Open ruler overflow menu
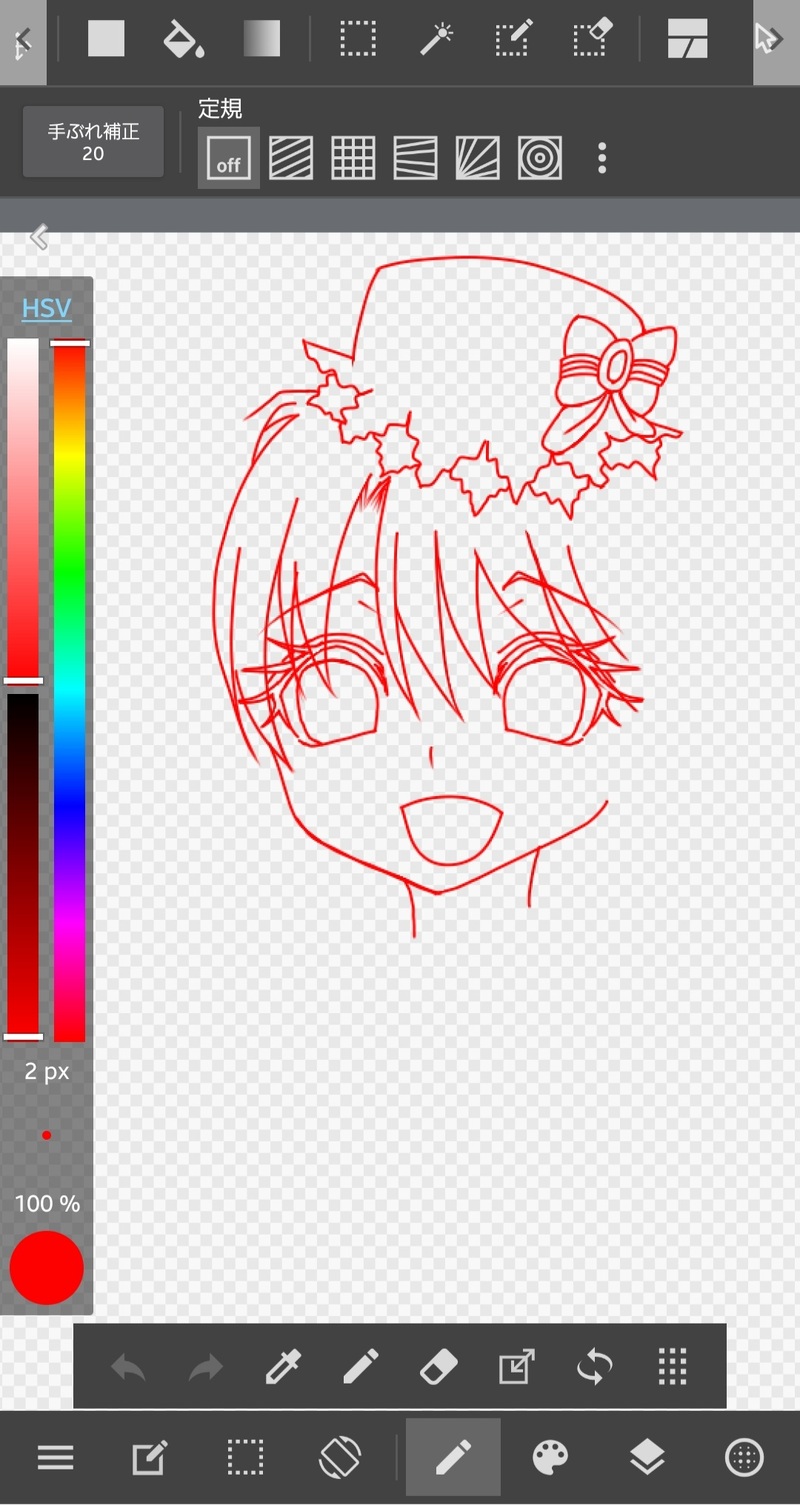The height and width of the screenshot is (1505, 800). [602, 158]
